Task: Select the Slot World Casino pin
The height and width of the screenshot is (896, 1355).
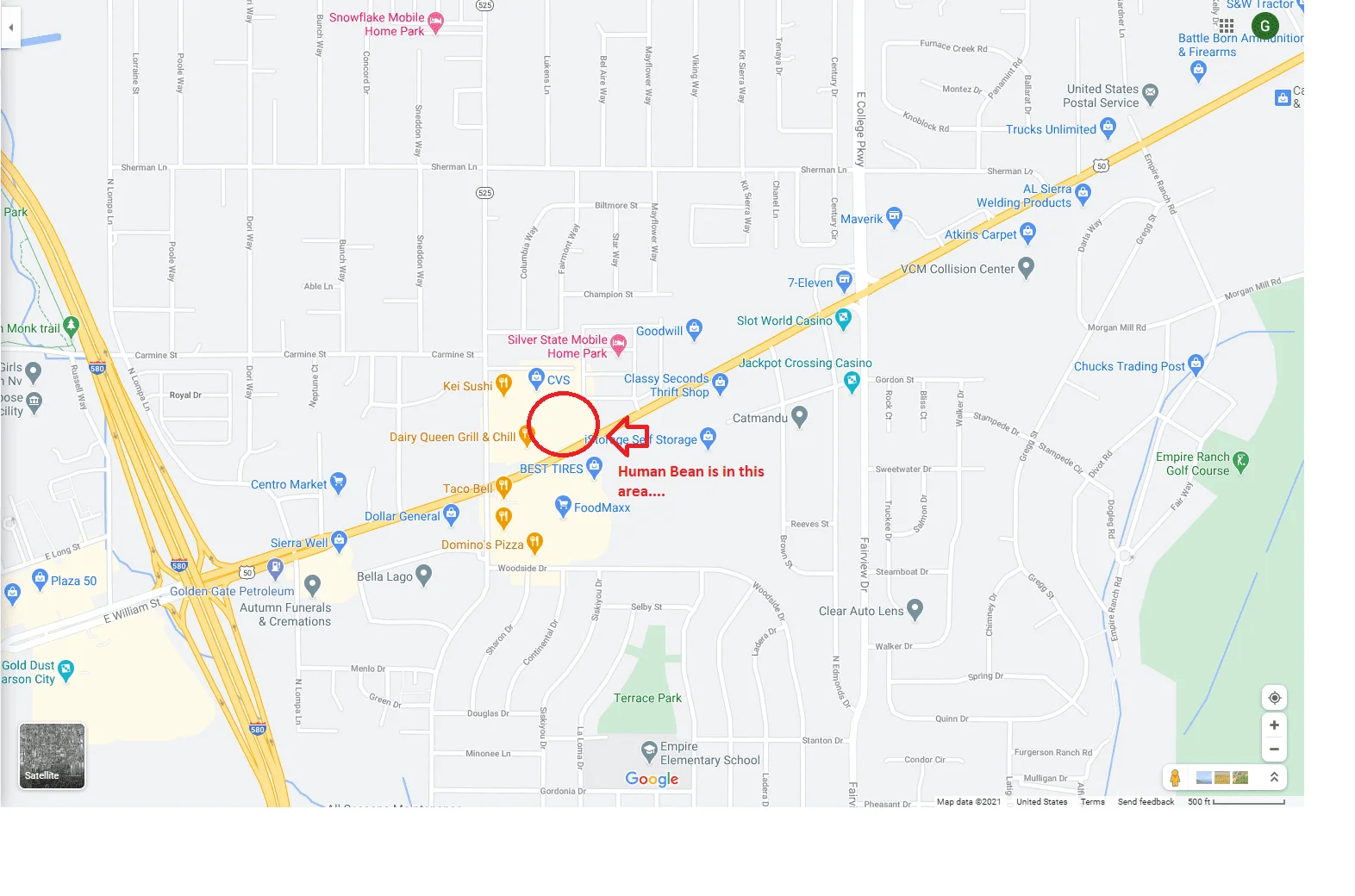Action: [843, 318]
